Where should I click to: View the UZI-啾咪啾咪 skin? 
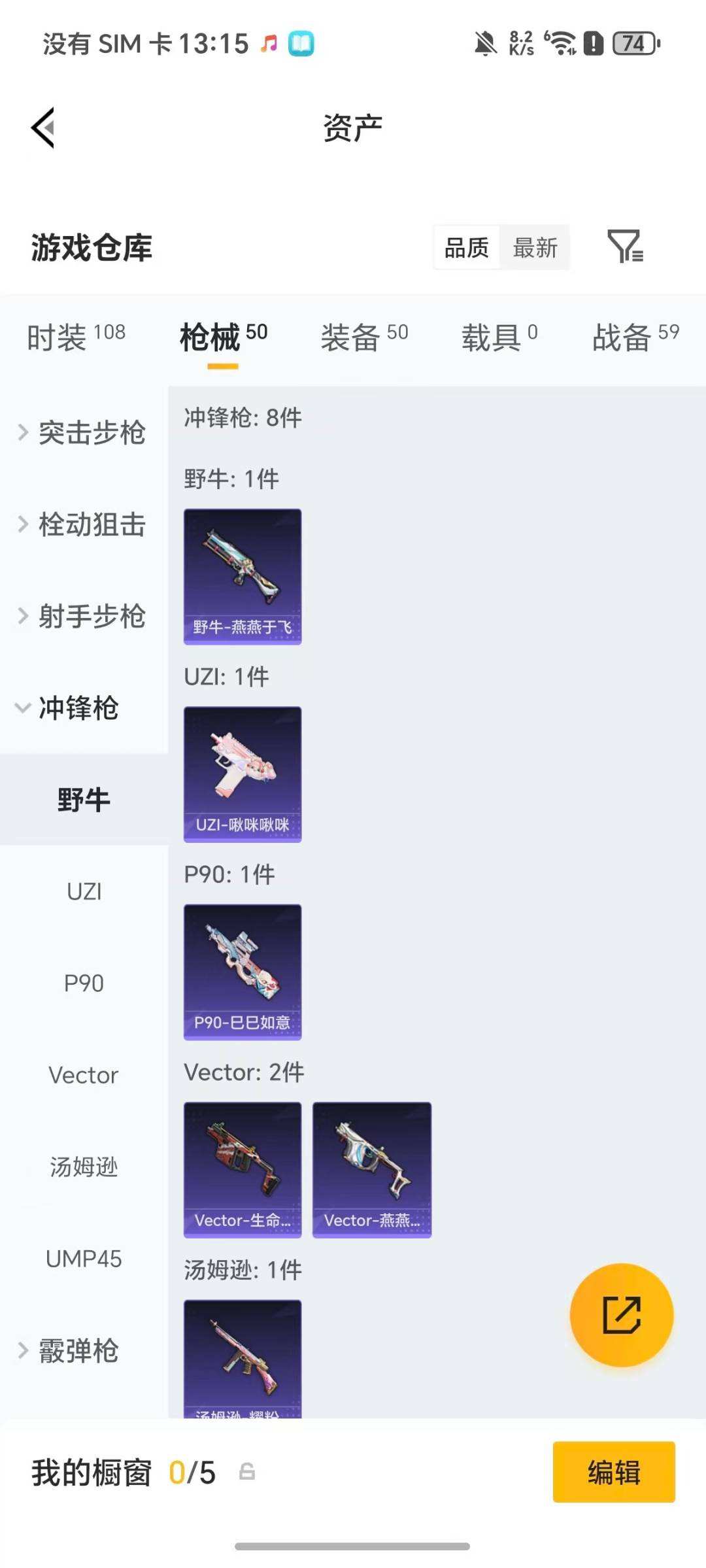pyautogui.click(x=243, y=774)
